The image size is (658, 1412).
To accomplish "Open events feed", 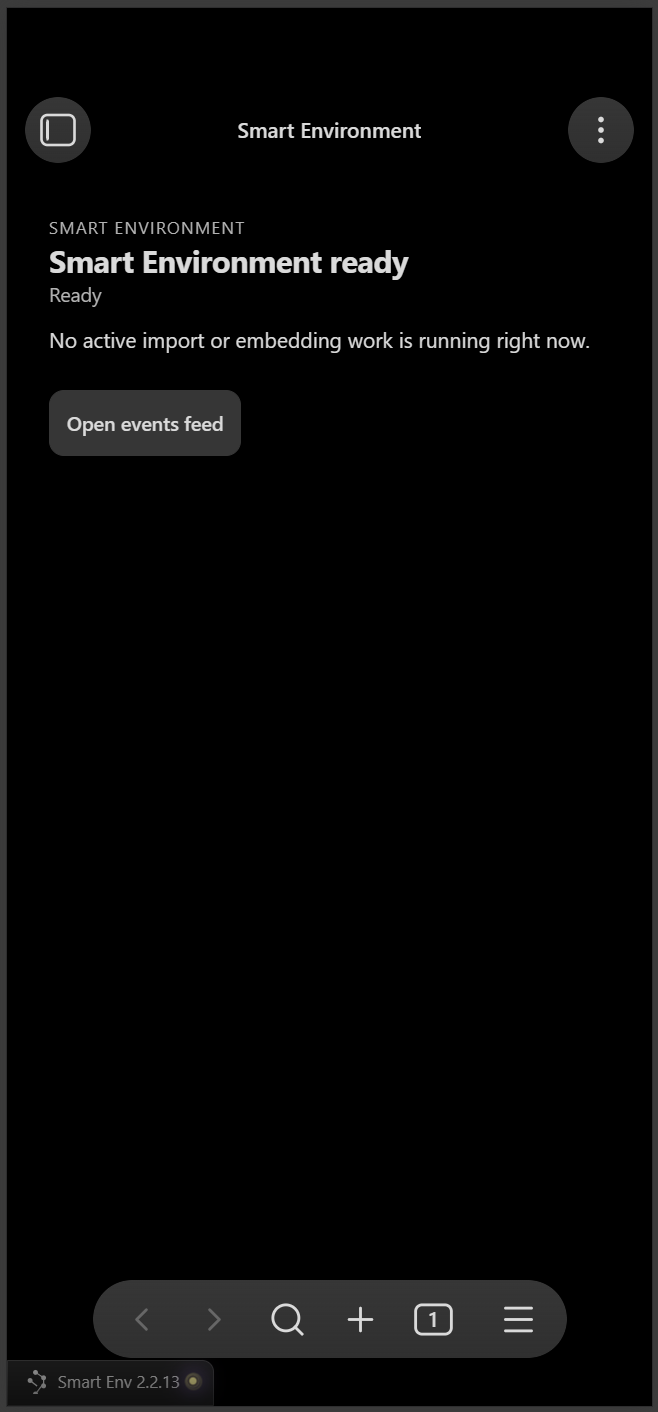I will click(145, 424).
